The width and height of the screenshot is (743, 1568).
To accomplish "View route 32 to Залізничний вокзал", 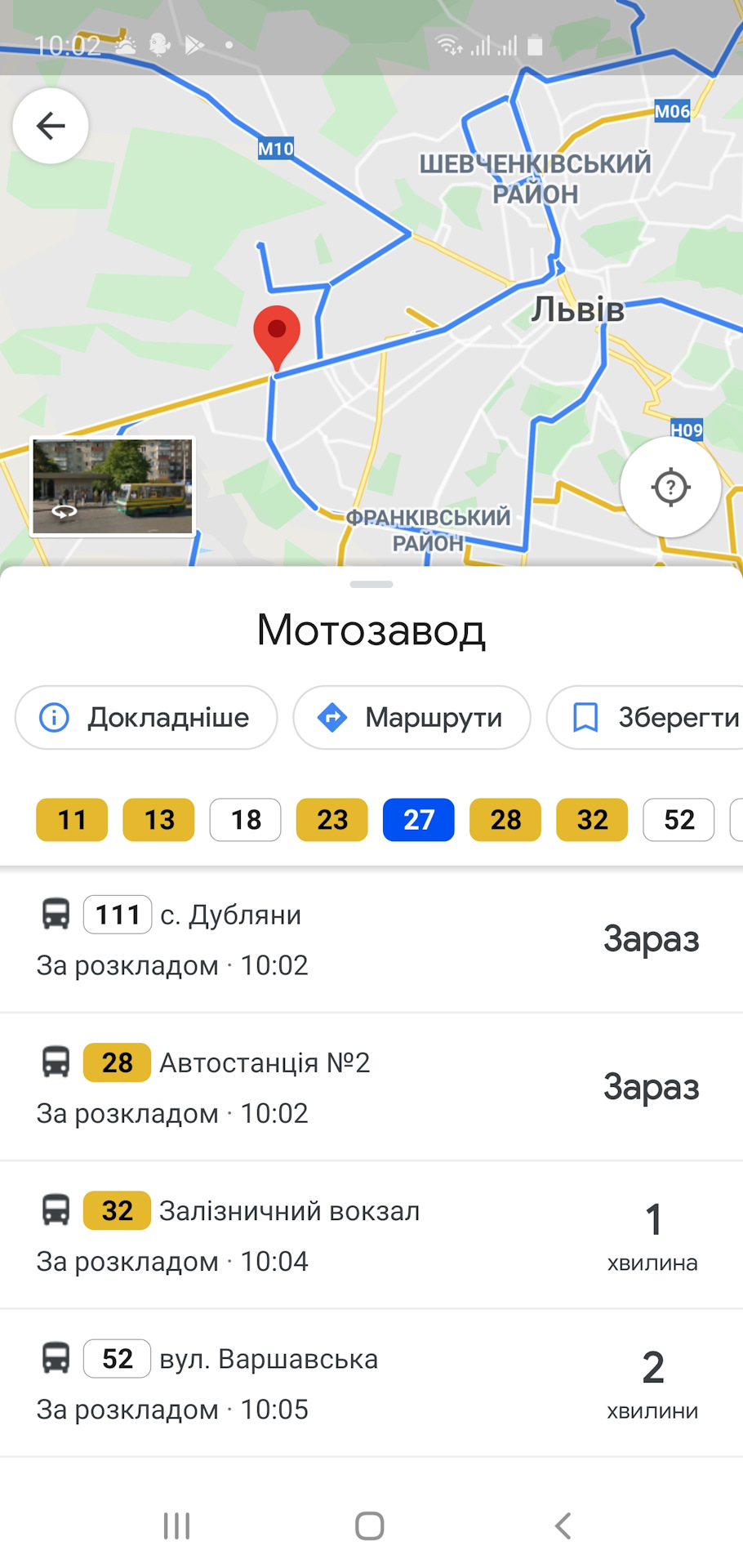I will [x=371, y=1235].
